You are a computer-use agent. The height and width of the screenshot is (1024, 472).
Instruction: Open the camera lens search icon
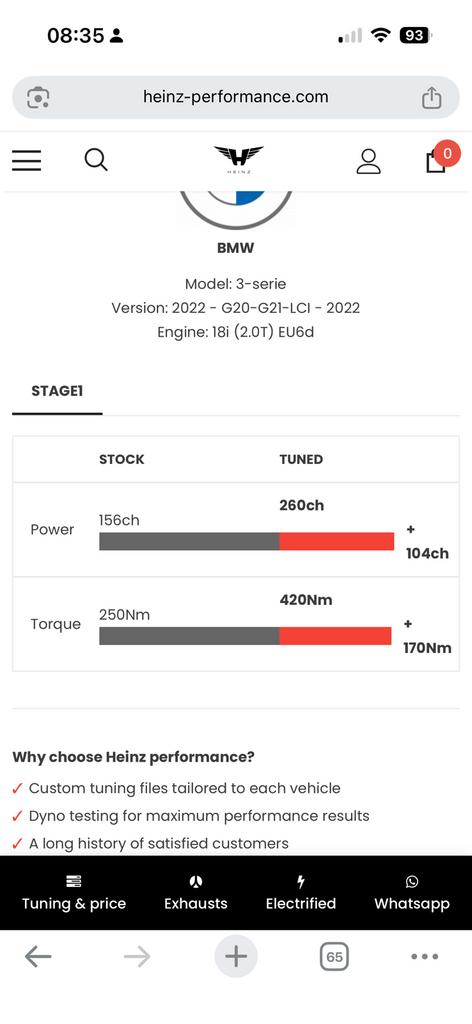pyautogui.click(x=38, y=98)
